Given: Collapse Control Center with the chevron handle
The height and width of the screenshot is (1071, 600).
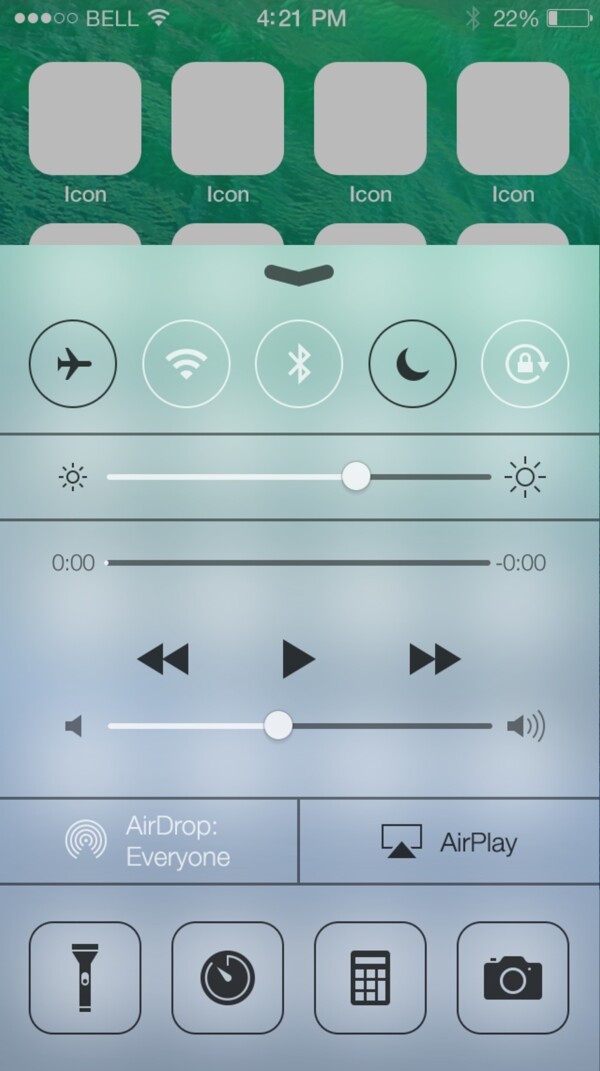Looking at the screenshot, I should (299, 274).
